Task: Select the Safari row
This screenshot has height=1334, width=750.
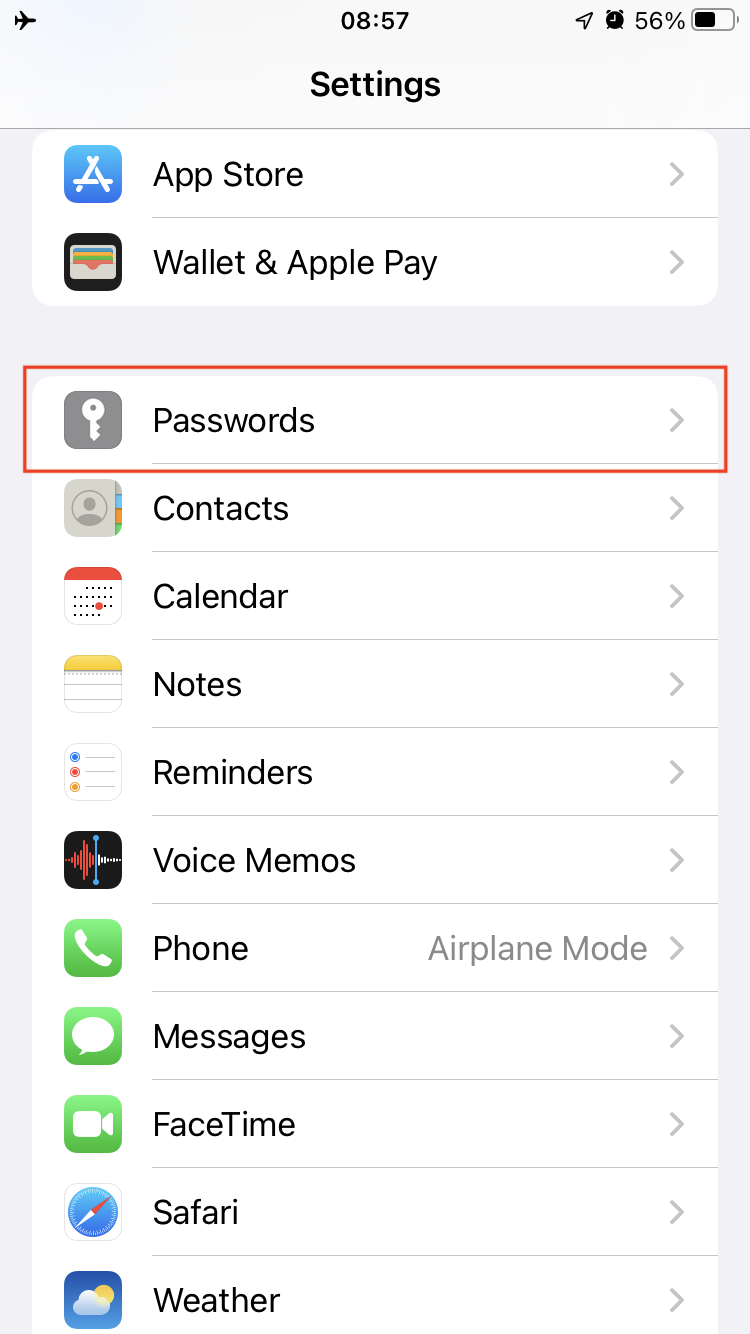Action: pos(375,1212)
